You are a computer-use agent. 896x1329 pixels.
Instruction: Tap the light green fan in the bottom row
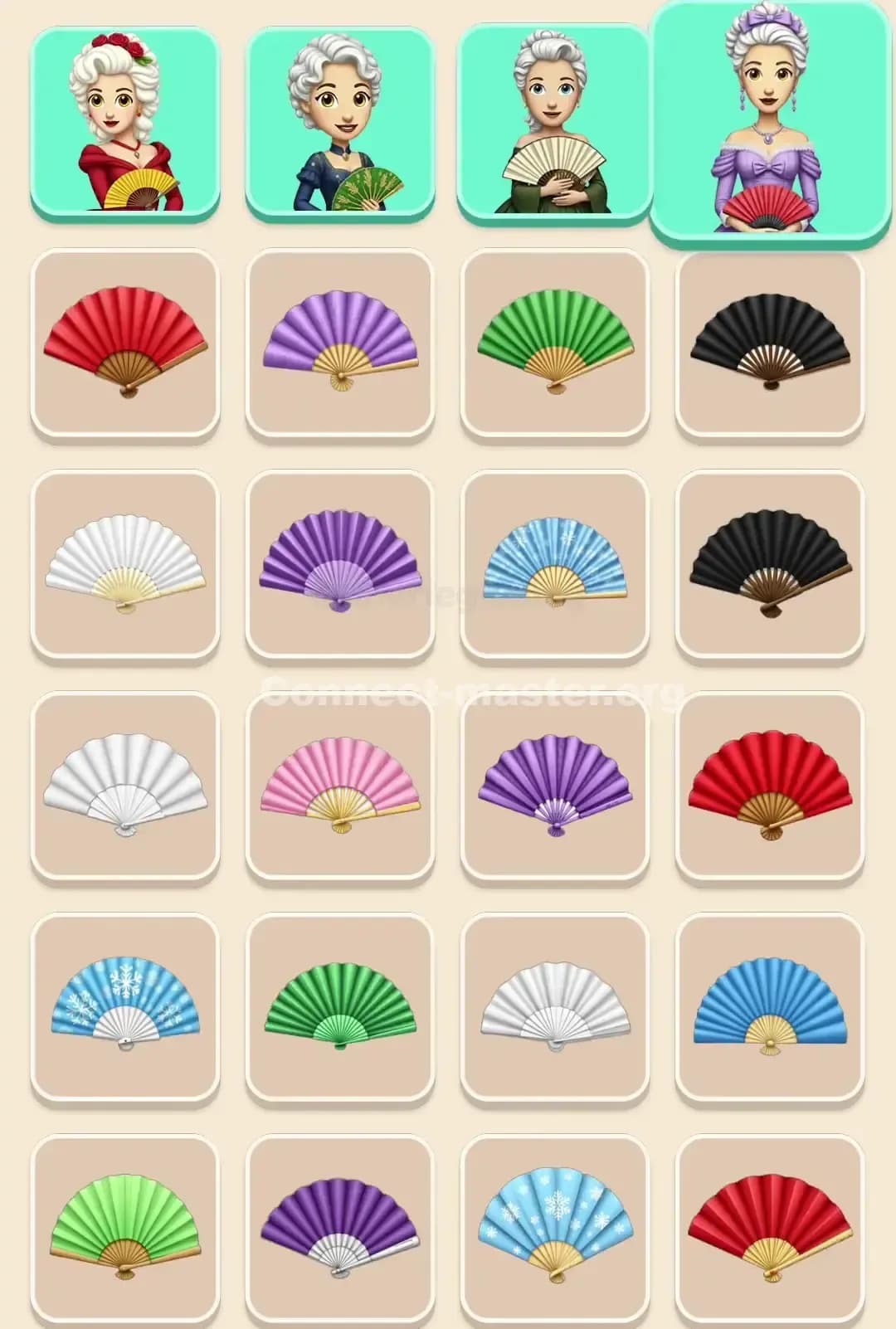click(x=124, y=1228)
